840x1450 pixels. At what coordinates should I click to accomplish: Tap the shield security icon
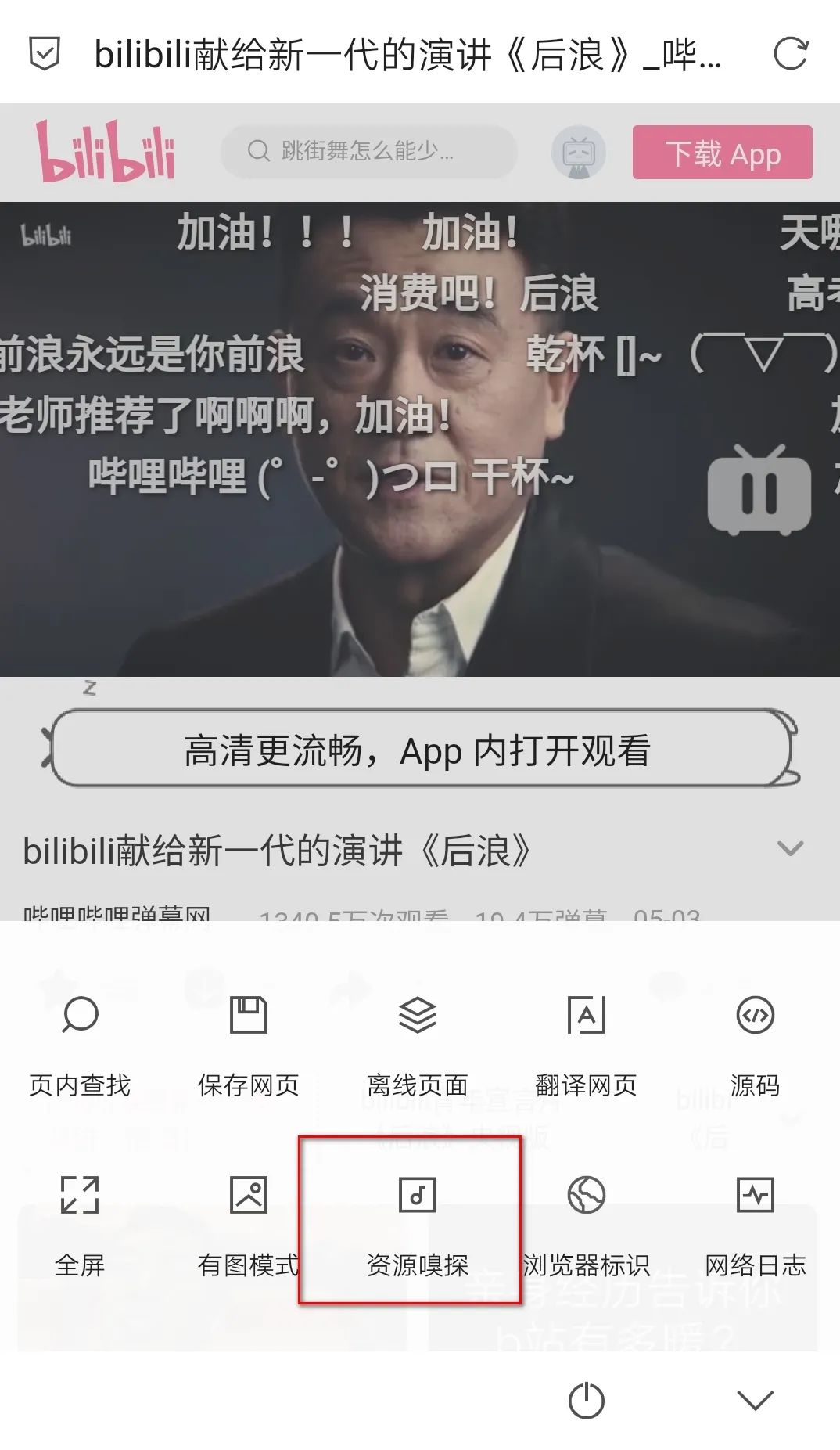[x=45, y=54]
